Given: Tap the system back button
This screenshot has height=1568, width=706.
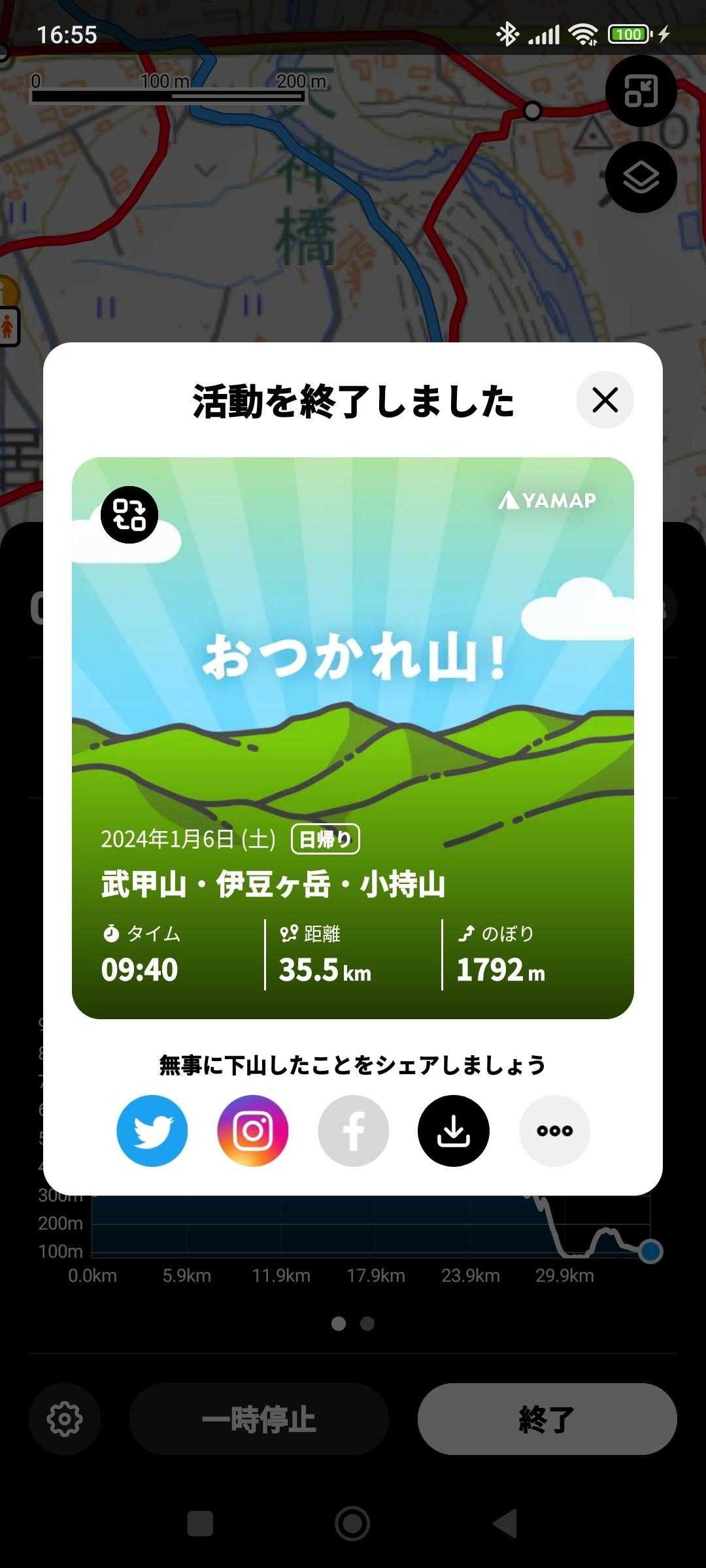Looking at the screenshot, I should (x=505, y=1524).
